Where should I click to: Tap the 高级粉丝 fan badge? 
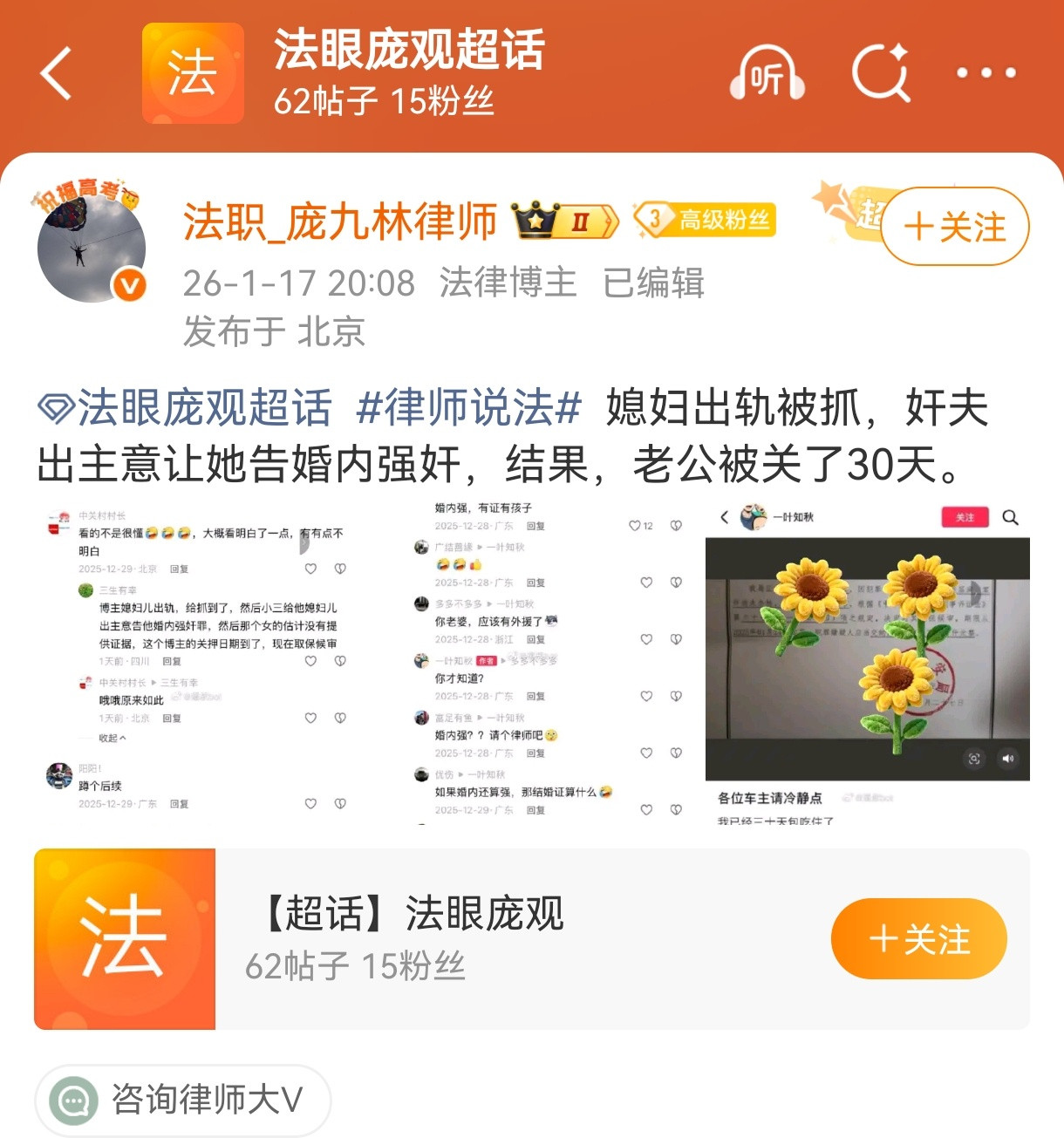click(705, 221)
